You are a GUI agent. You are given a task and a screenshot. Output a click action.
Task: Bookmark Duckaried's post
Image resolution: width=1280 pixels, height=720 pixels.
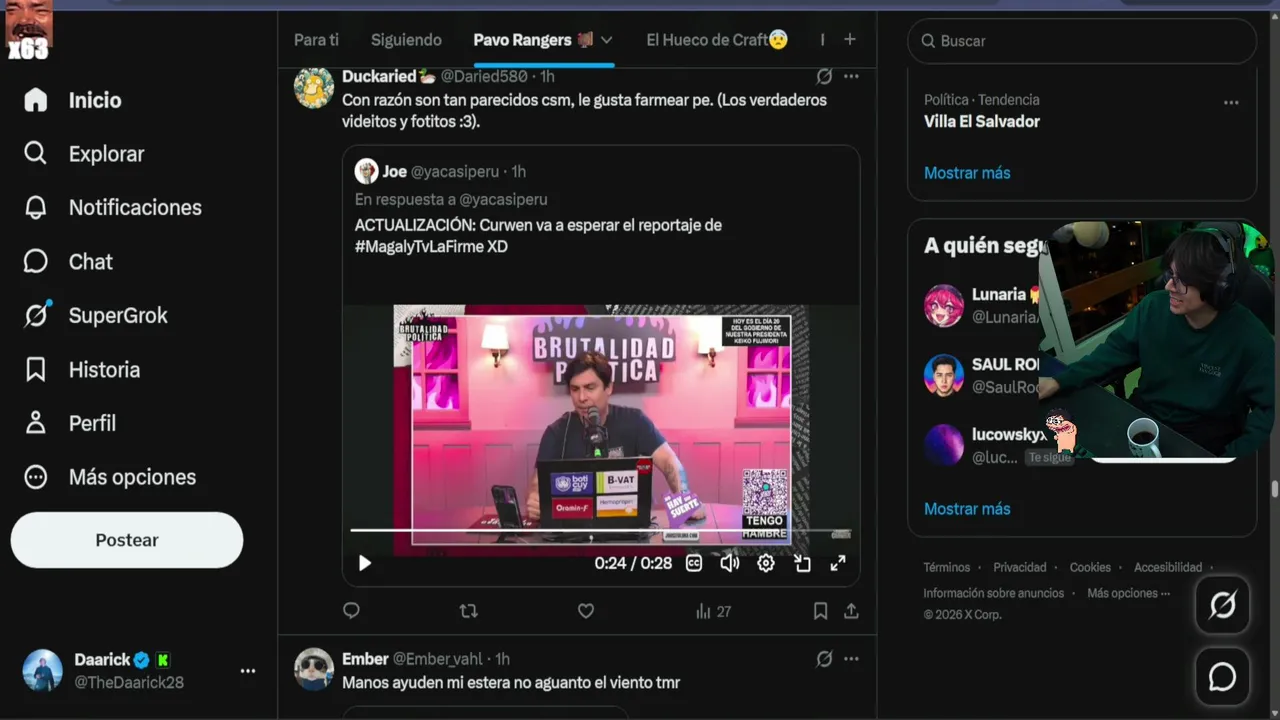pyautogui.click(x=820, y=611)
